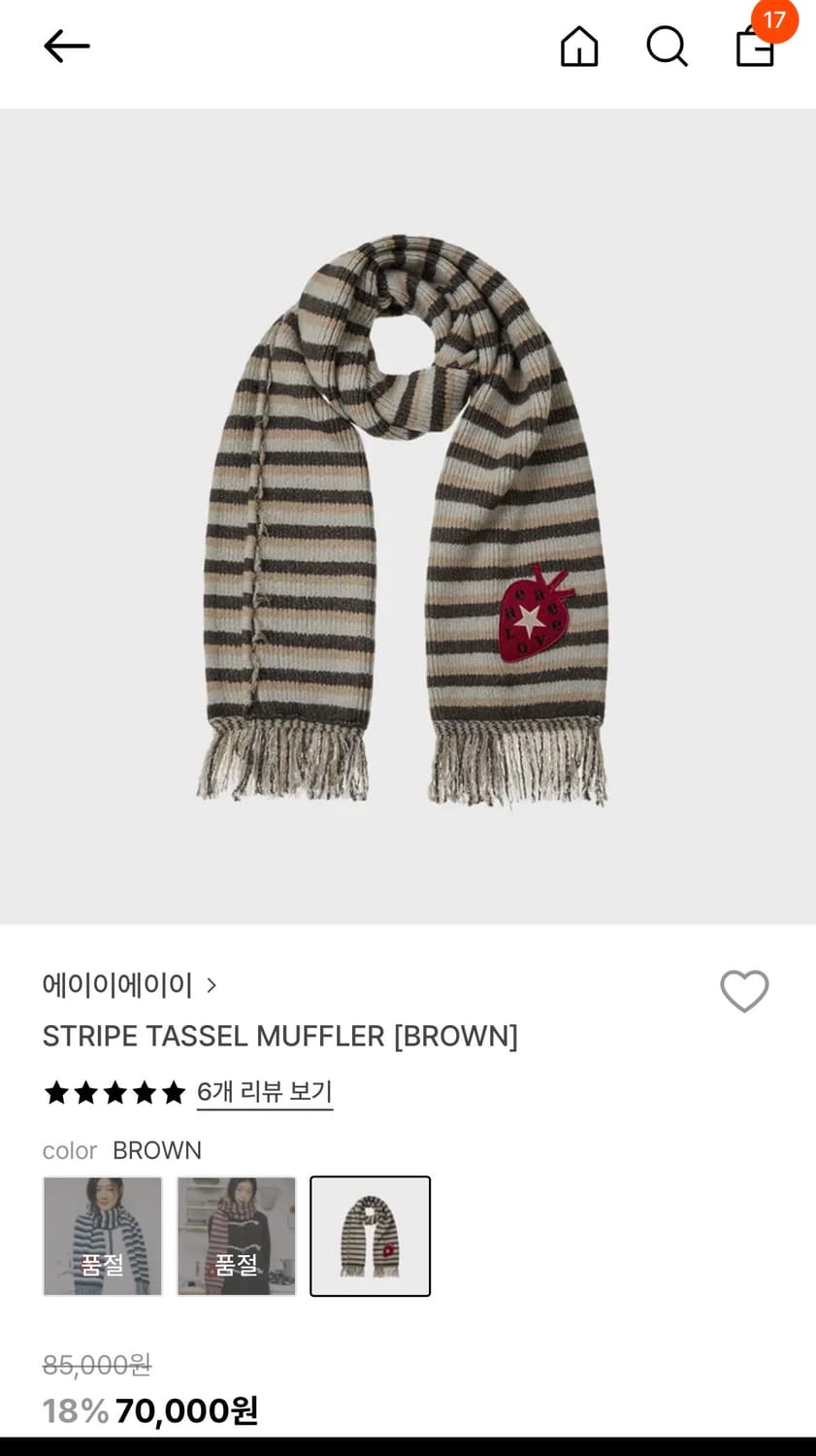
Task: Tap the first star in the rating
Action: coord(56,1093)
